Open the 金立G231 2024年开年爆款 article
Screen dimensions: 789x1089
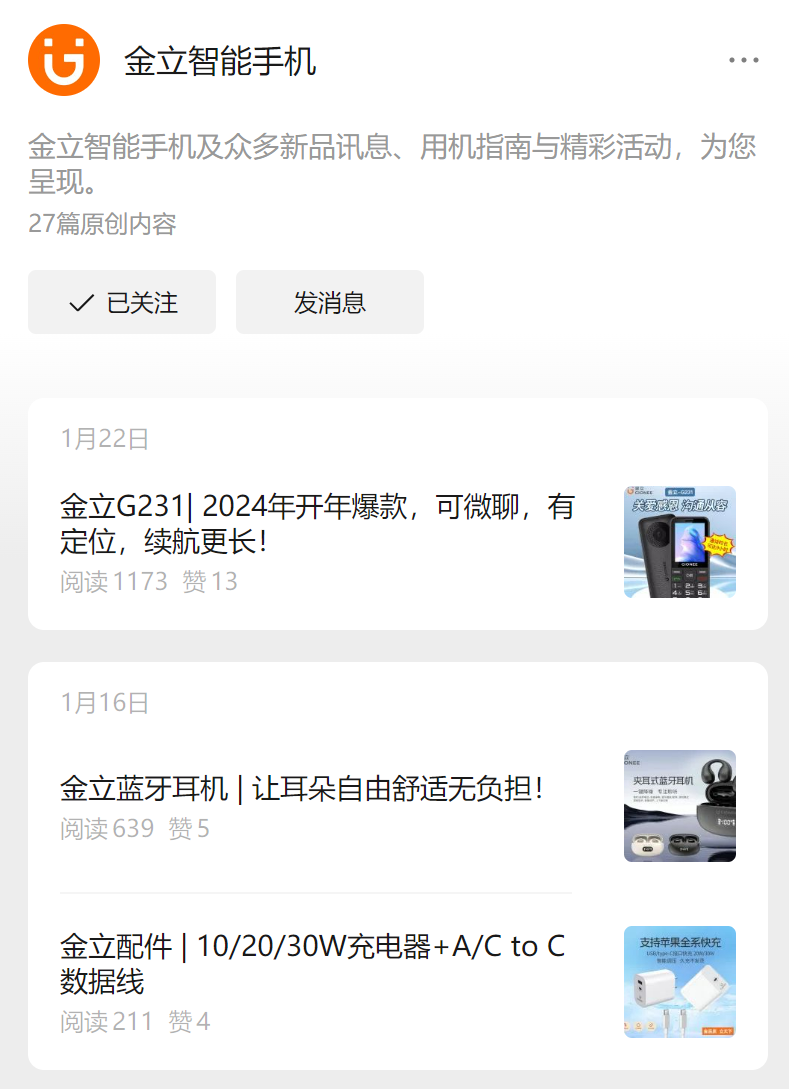click(x=318, y=524)
